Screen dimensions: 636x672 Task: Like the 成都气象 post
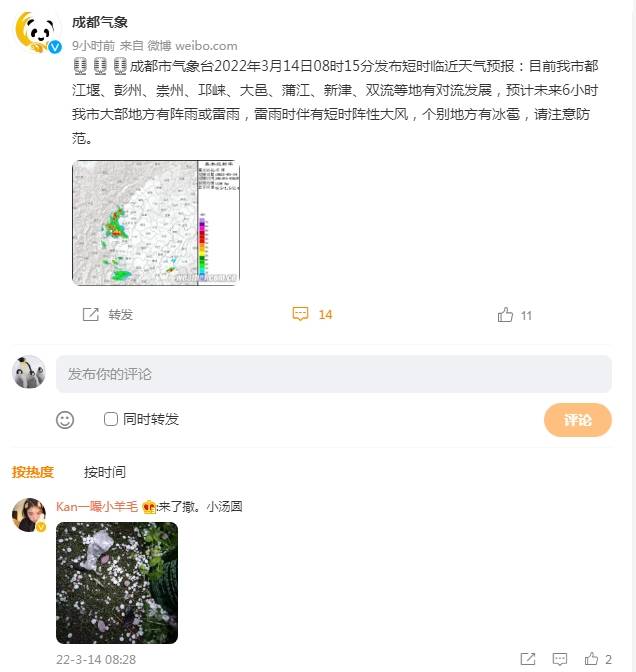pos(514,315)
